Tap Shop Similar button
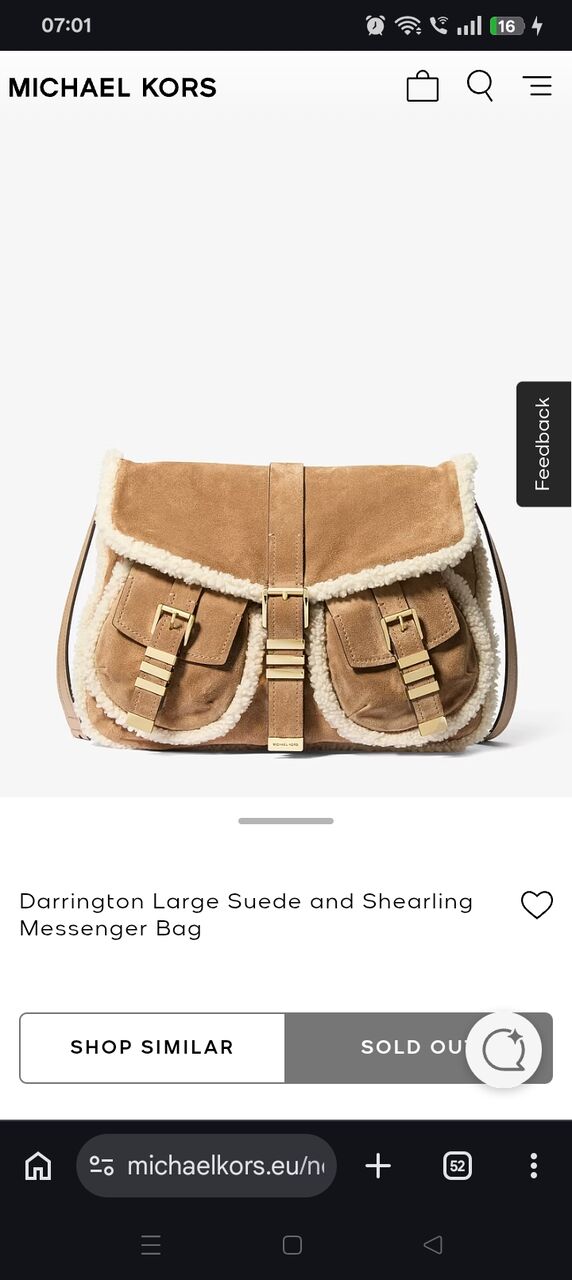Image resolution: width=572 pixels, height=1280 pixels. pos(152,1047)
